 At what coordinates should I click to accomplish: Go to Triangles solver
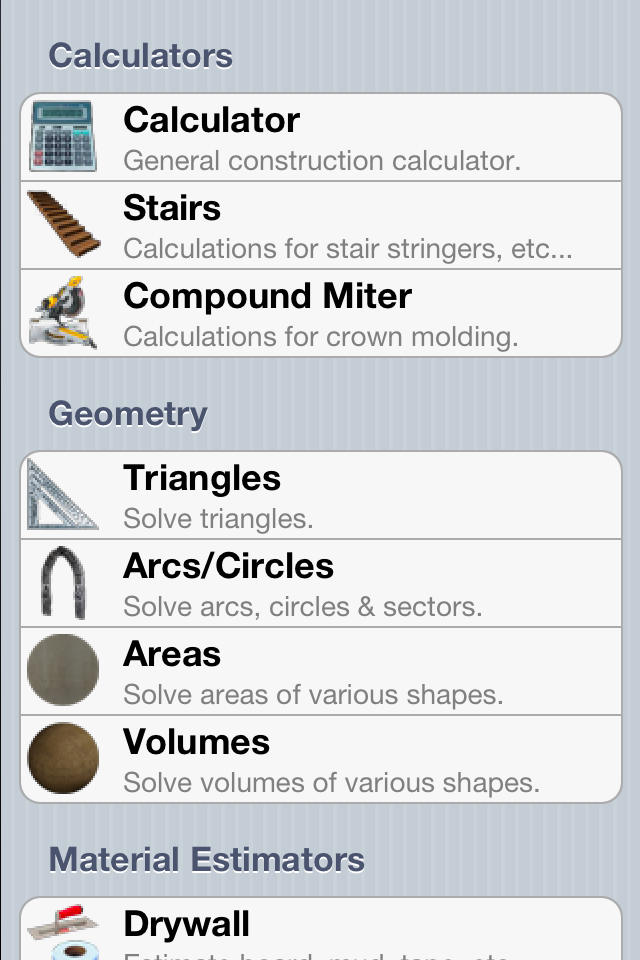(x=320, y=495)
